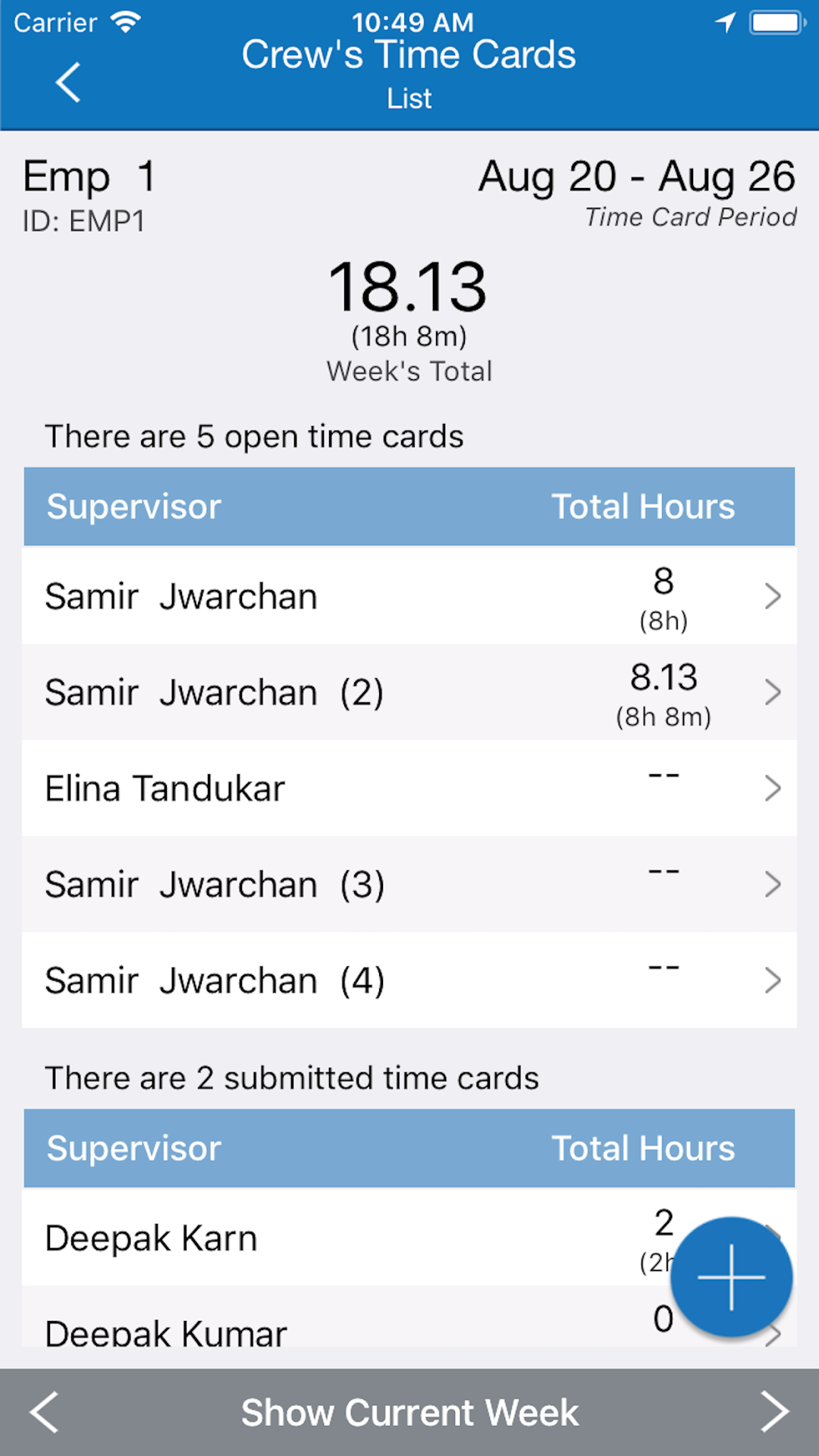819x1456 pixels.
Task: Open Samir Jwarchan (3) time card
Action: 409,884
